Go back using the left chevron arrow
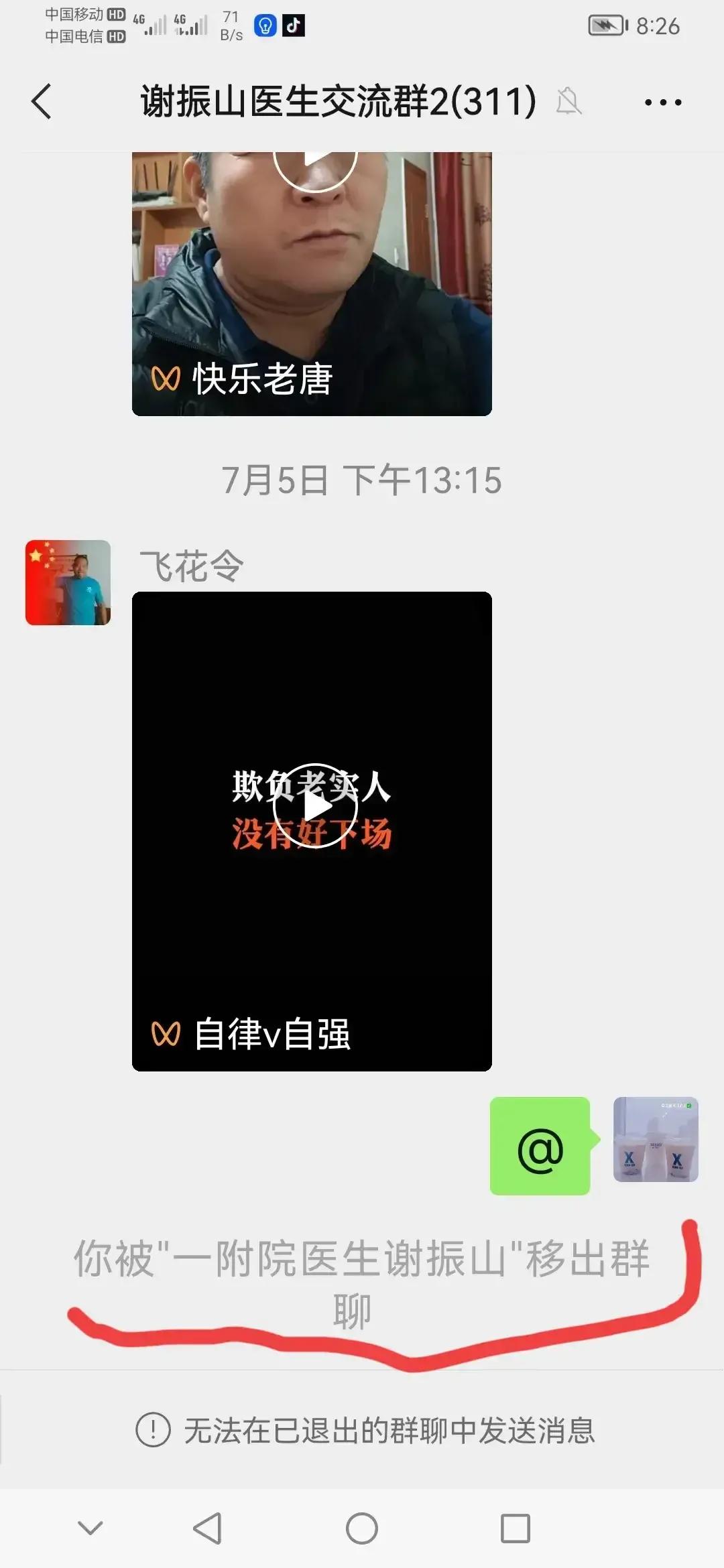This screenshot has width=724, height=1568. [42, 102]
